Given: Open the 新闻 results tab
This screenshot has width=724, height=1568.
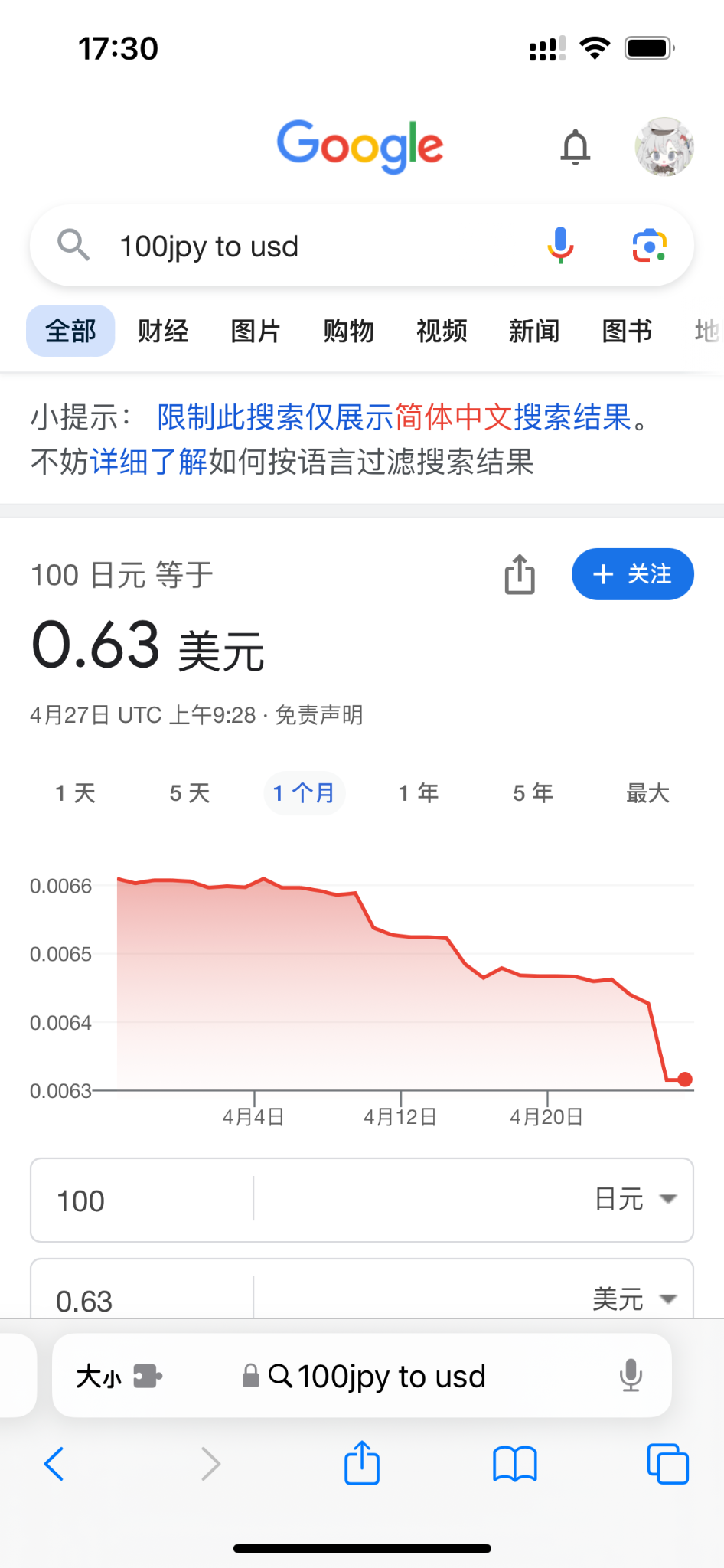Looking at the screenshot, I should point(534,332).
